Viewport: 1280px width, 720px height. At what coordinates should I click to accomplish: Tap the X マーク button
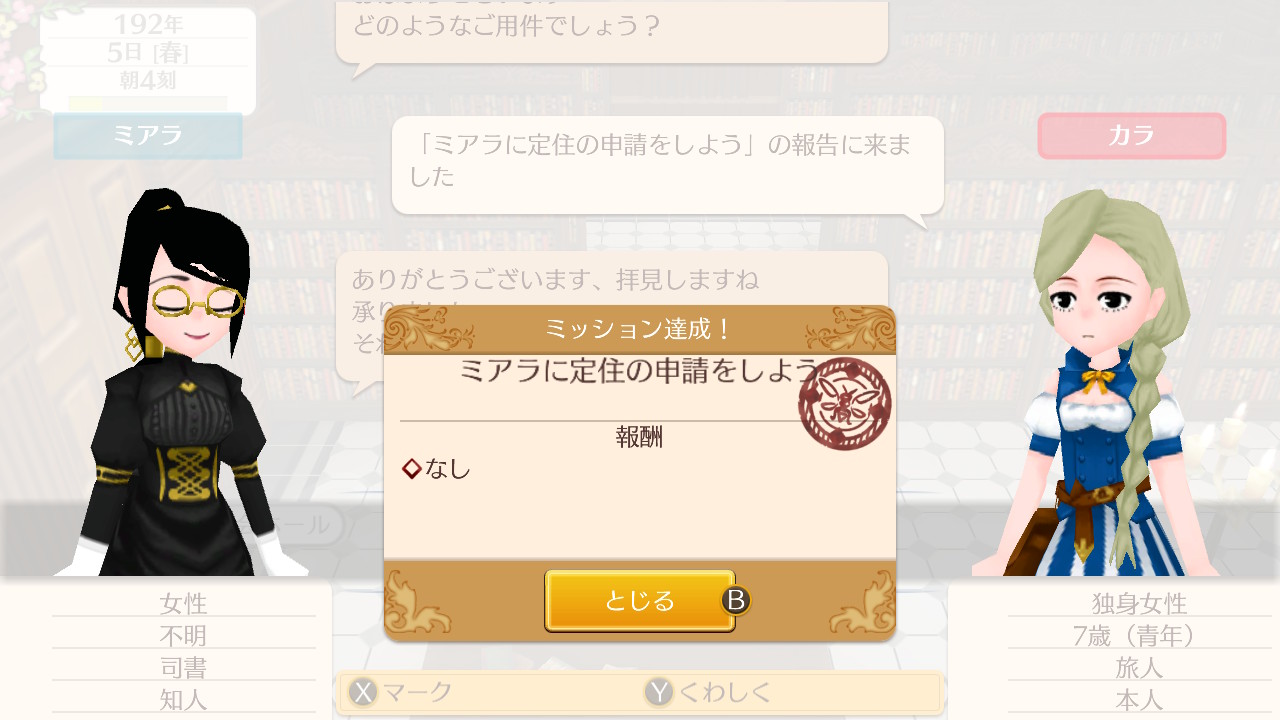coord(400,692)
